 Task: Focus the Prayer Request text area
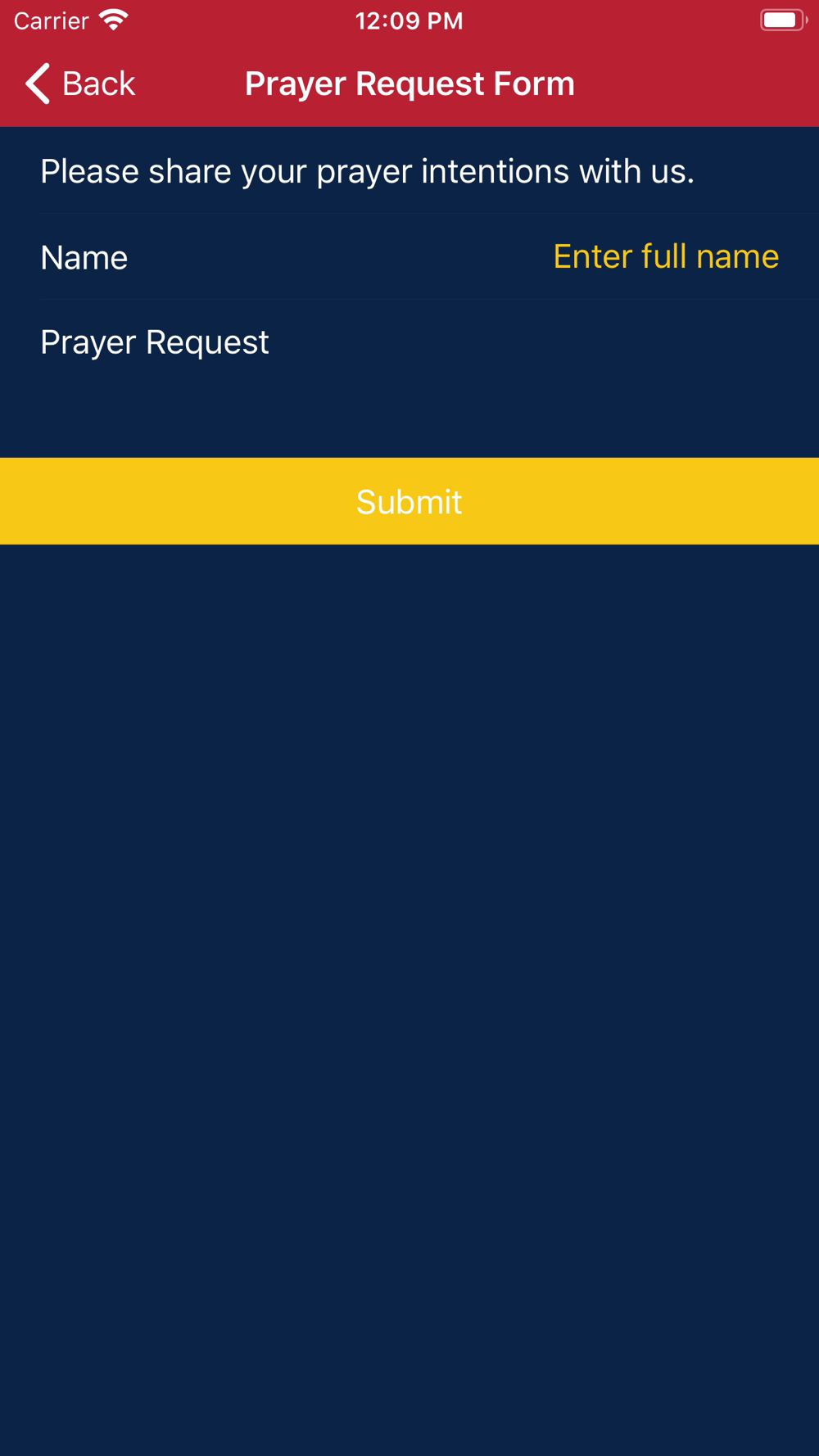click(409, 378)
